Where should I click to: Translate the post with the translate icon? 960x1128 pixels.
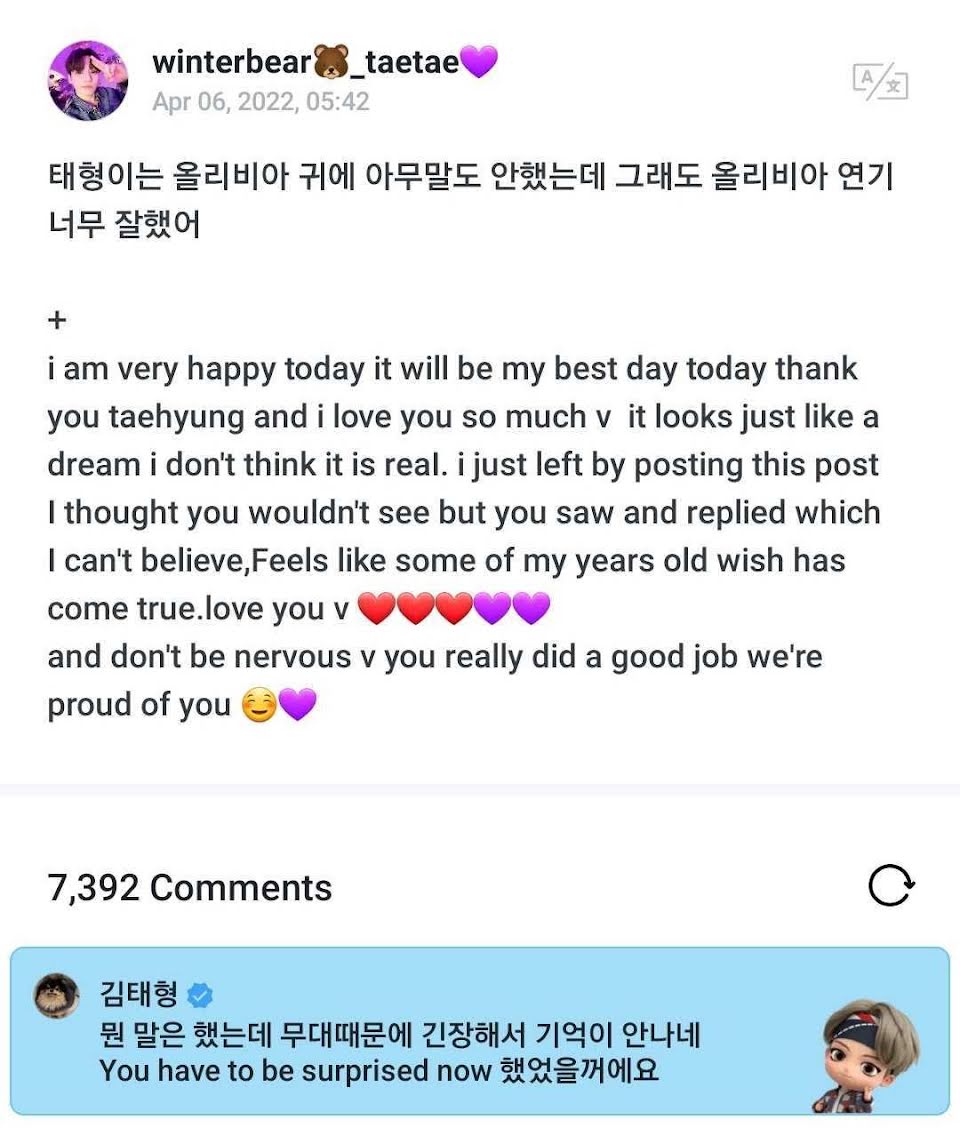pyautogui.click(x=880, y=82)
